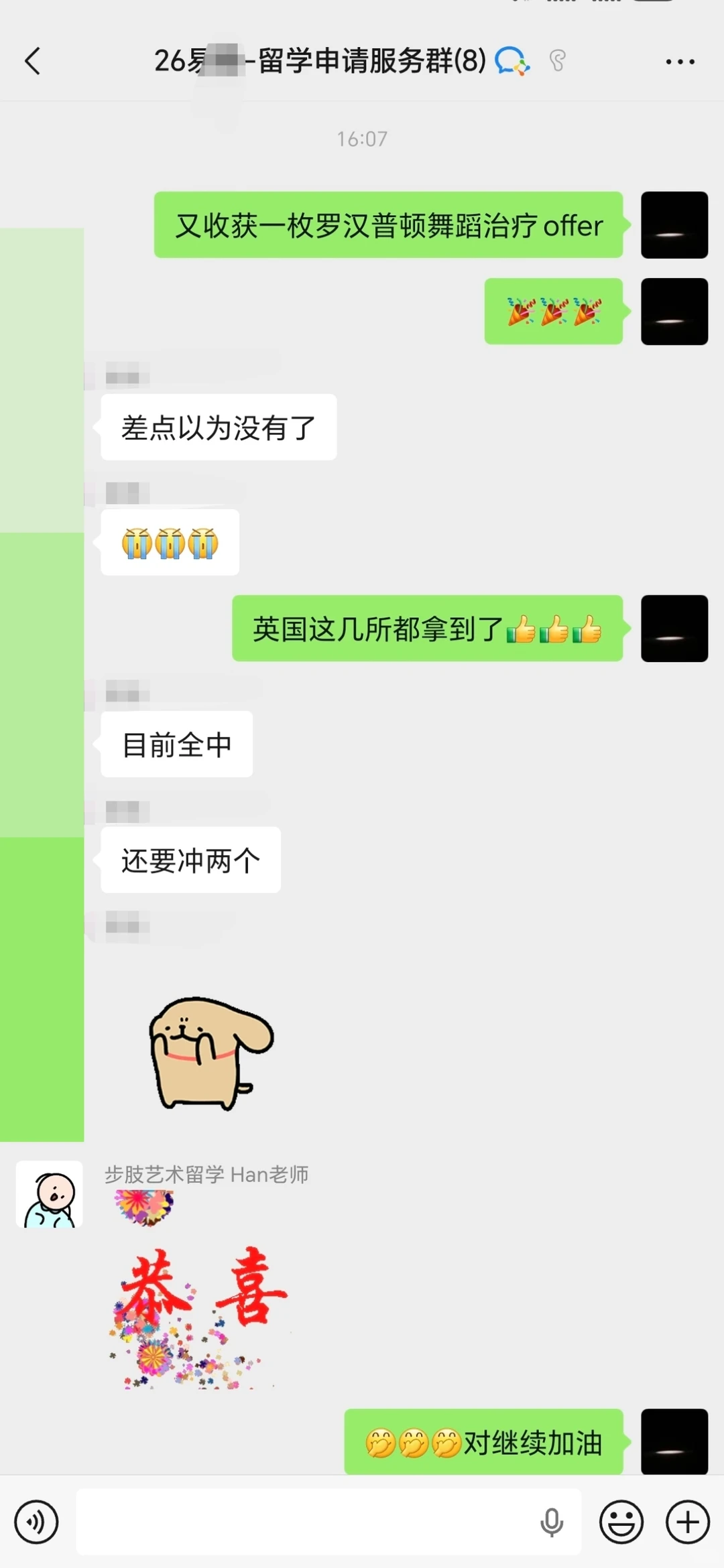
Task: Tap the avatar beside the offer message
Action: (674, 225)
